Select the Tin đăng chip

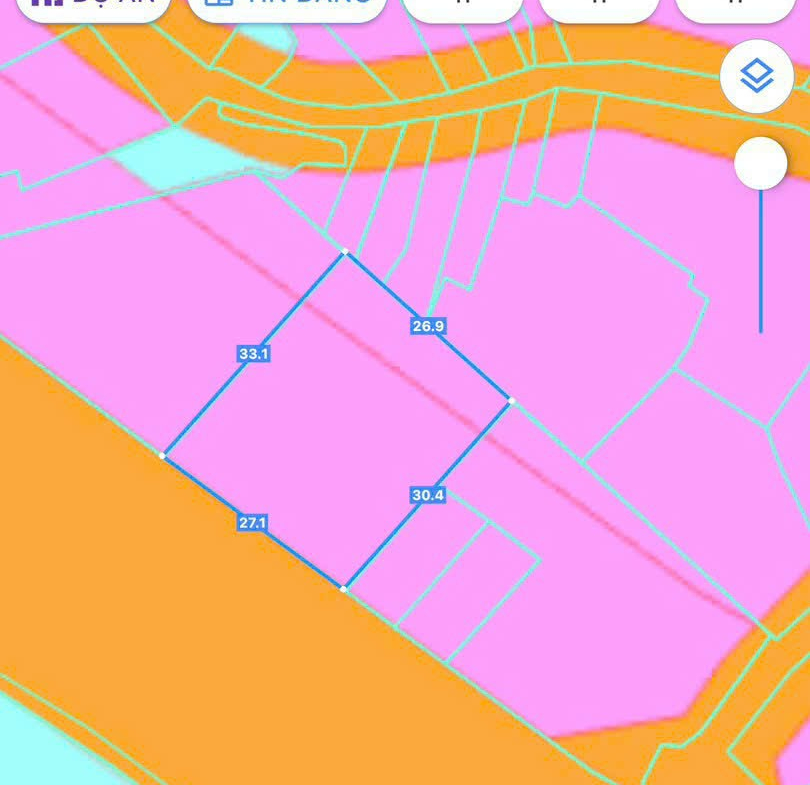(x=286, y=6)
